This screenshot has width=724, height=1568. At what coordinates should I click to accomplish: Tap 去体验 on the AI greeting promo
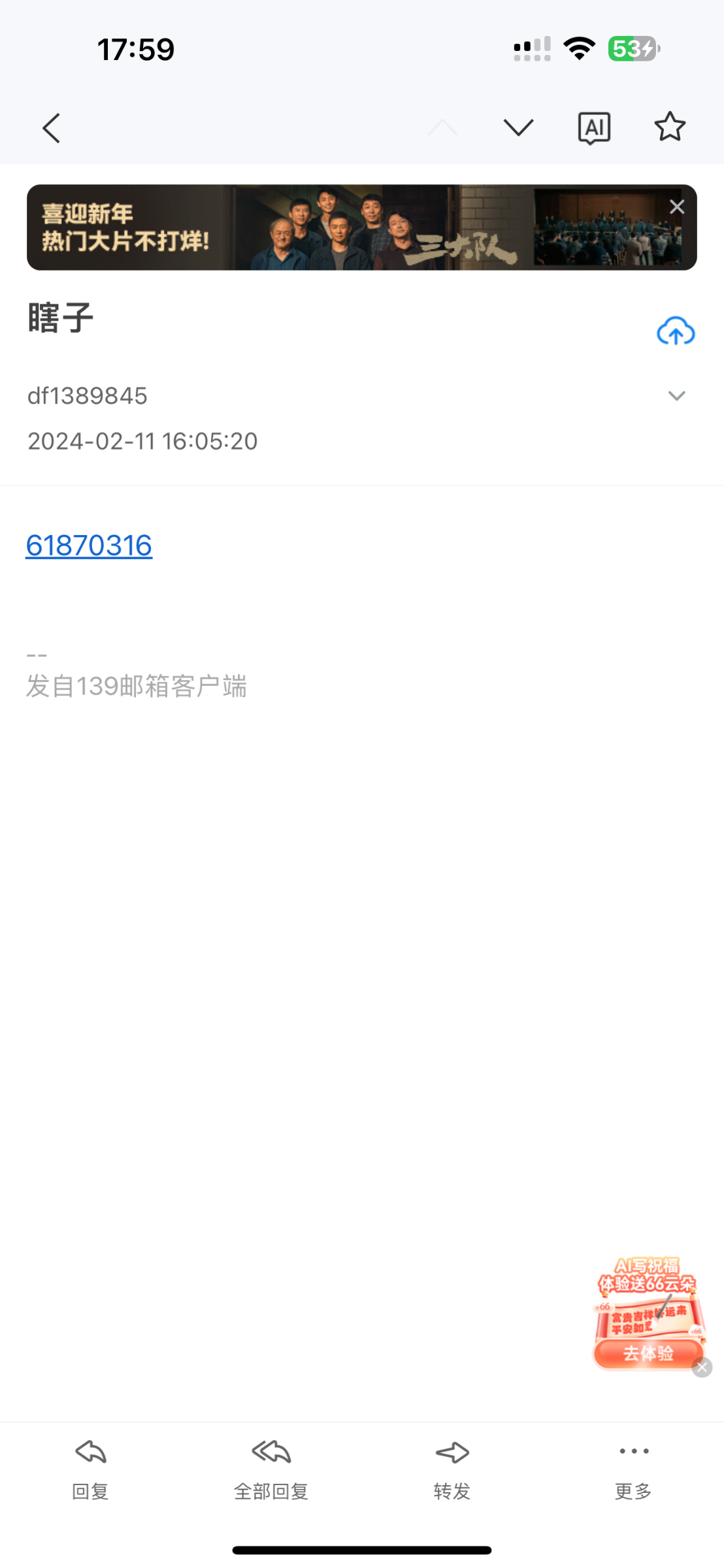point(648,1352)
